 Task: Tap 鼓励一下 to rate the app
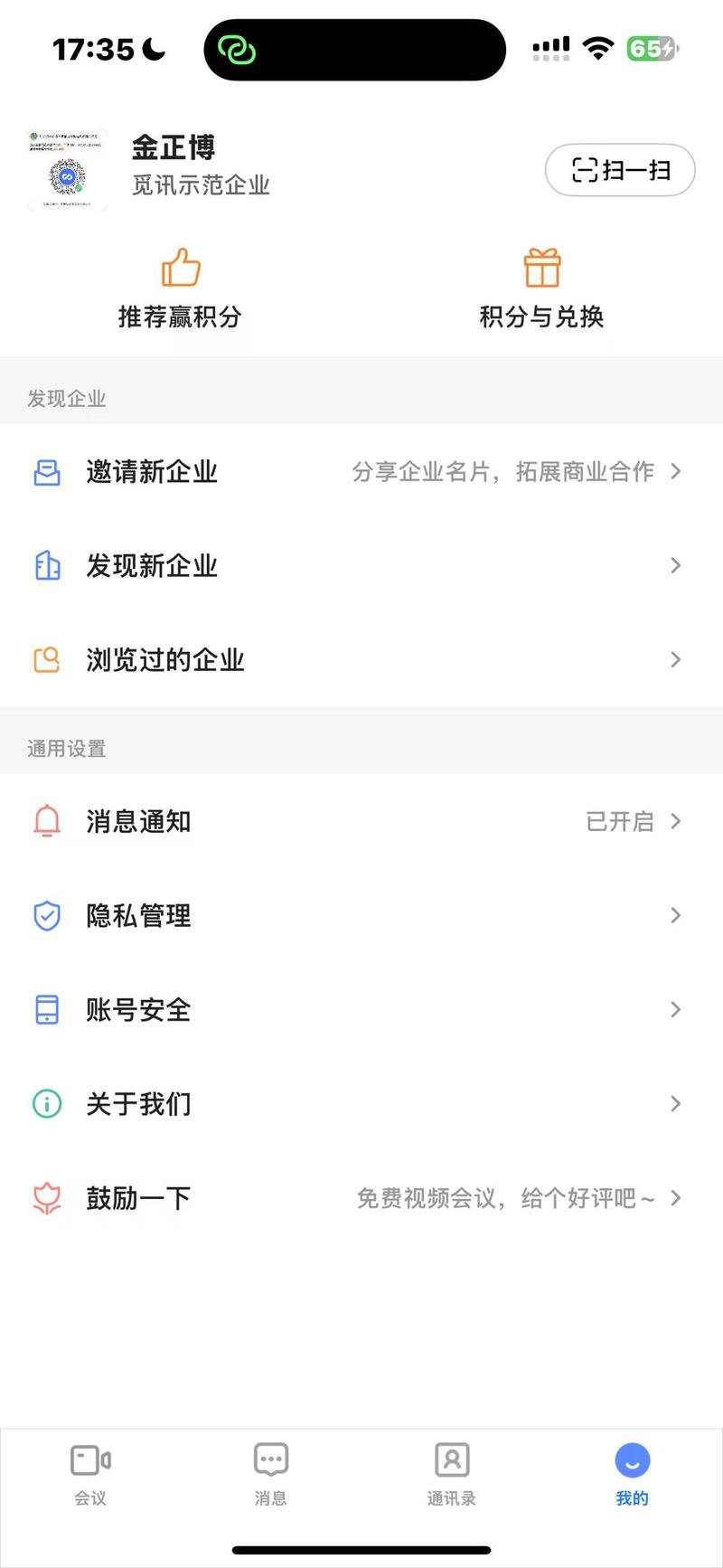click(361, 1198)
